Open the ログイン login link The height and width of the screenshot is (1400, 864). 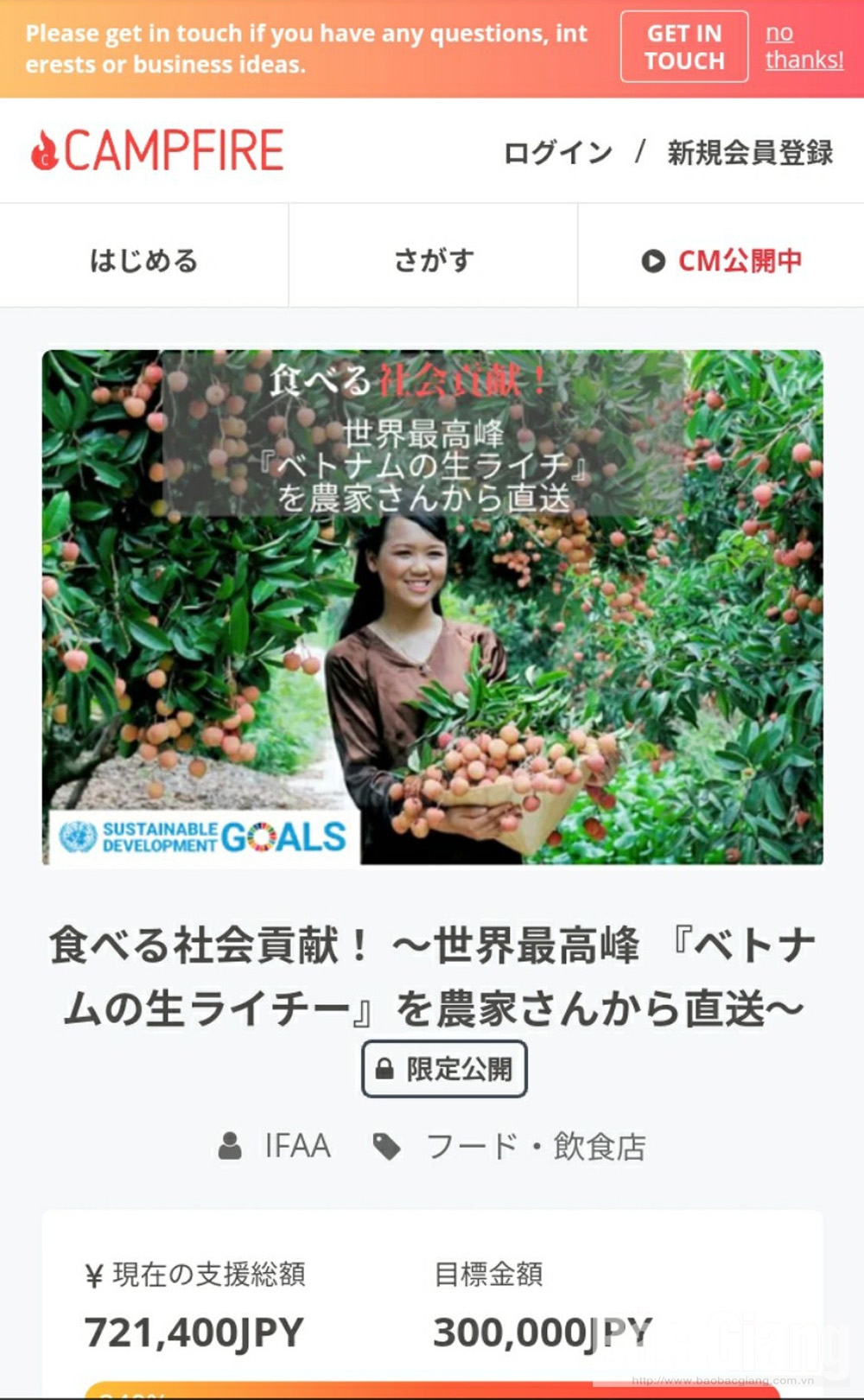point(558,153)
